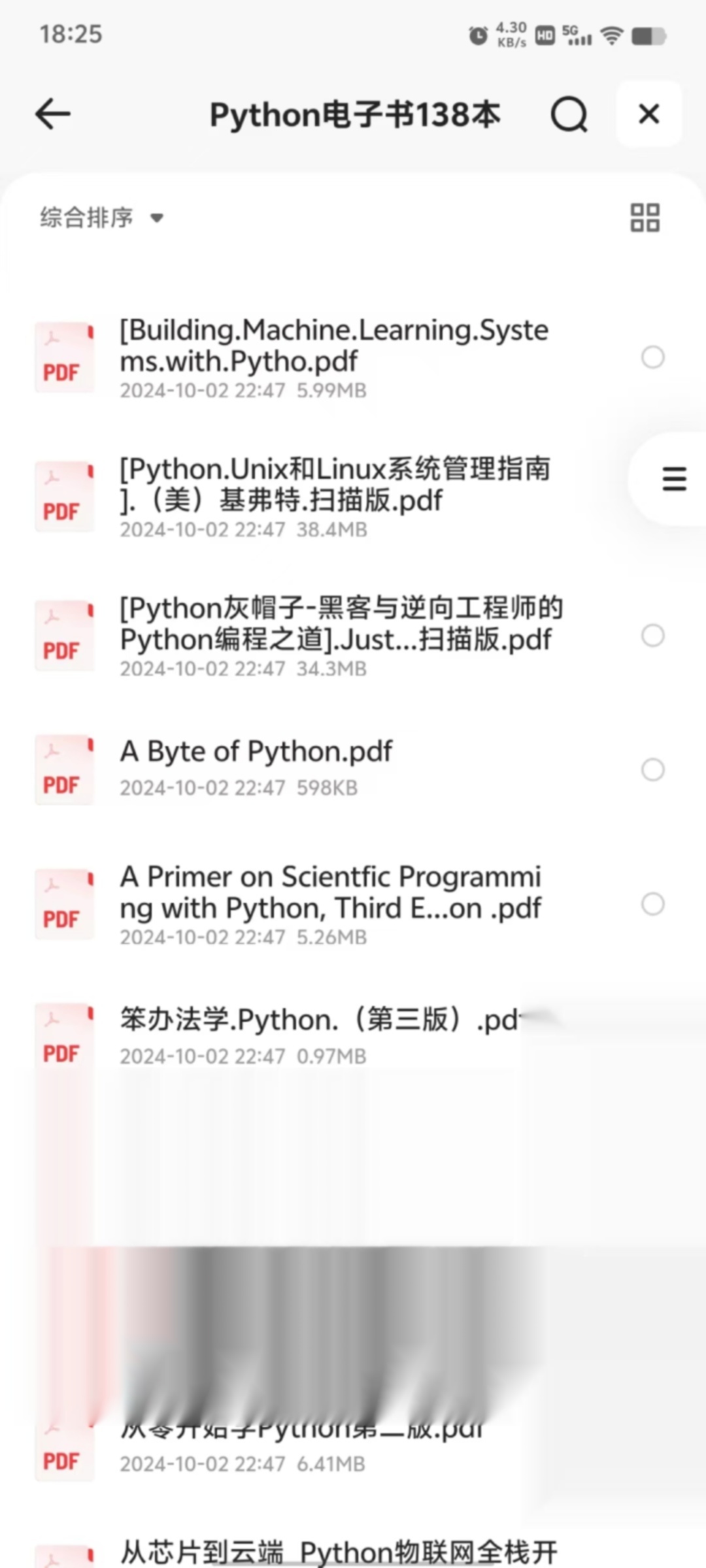Switch to grid view layout
This screenshot has width=706, height=1568.
[x=645, y=218]
